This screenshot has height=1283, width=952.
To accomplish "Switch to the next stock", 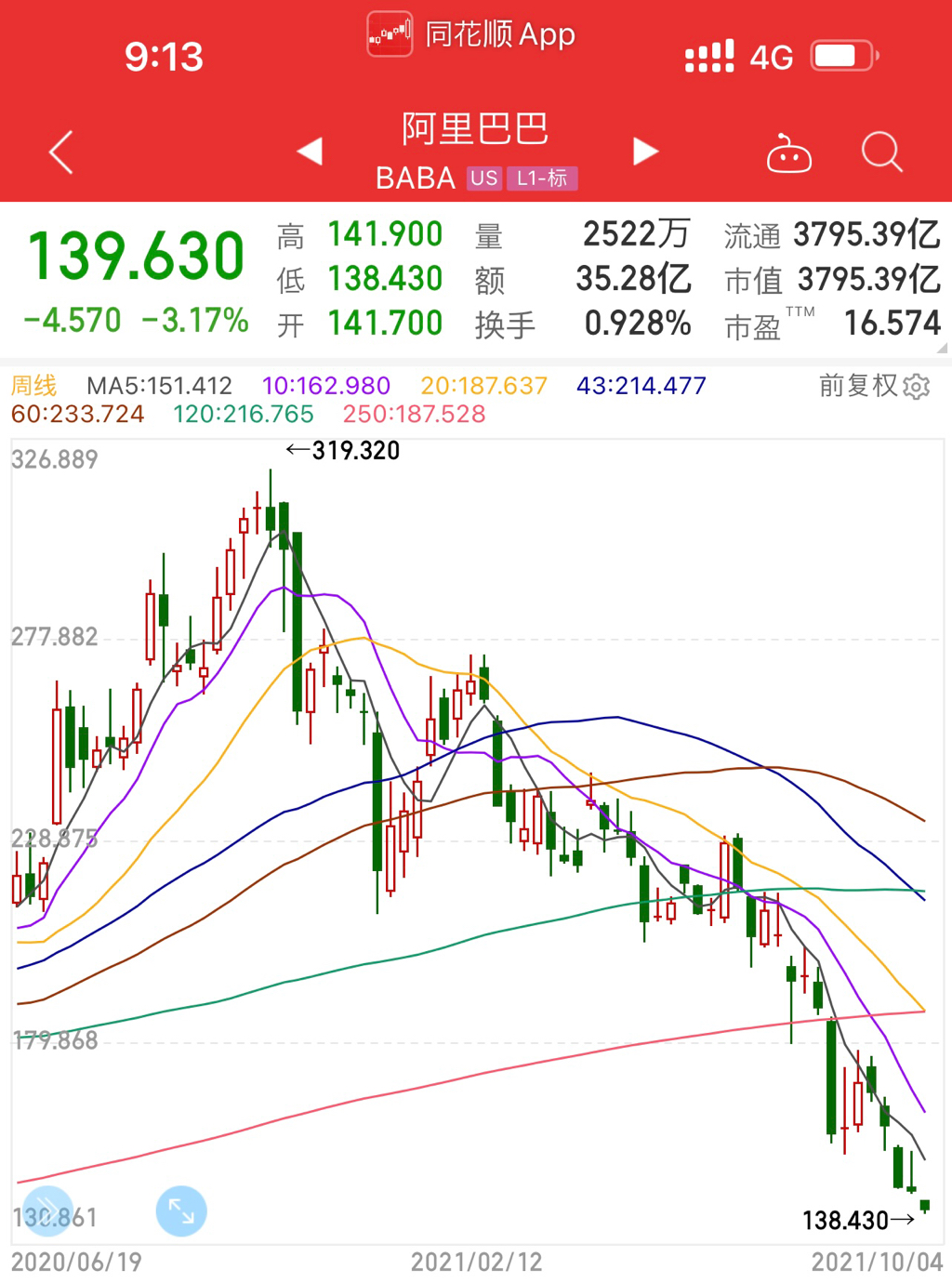I will pos(645,152).
